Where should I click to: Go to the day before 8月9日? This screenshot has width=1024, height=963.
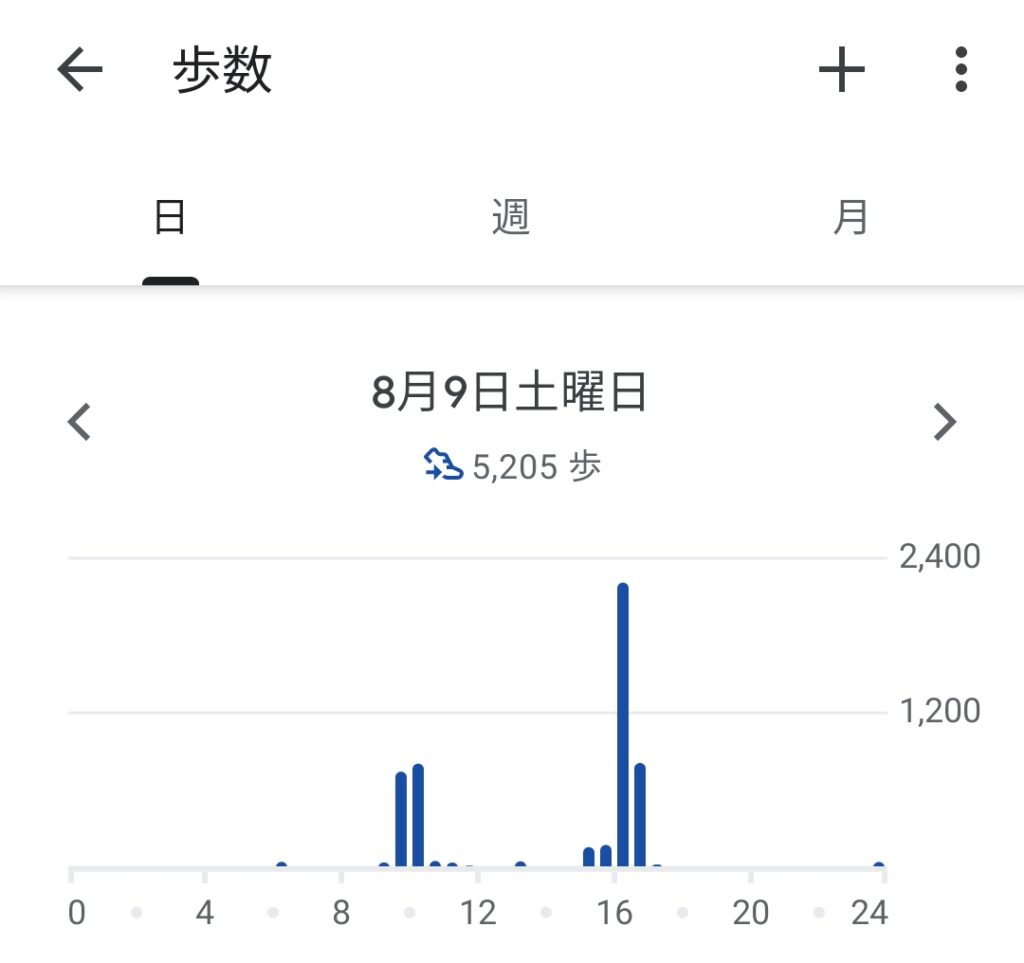[80, 422]
